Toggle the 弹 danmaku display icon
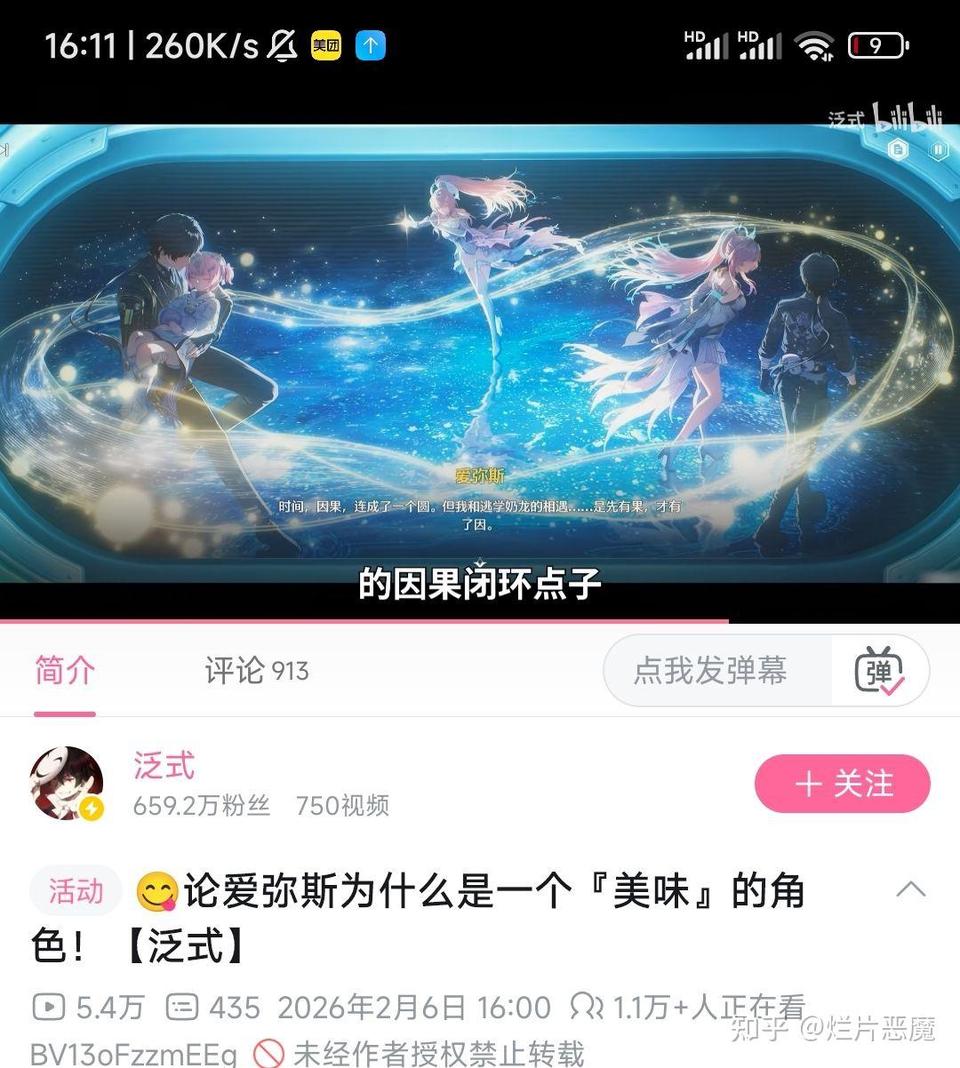This screenshot has width=960, height=1068. pyautogui.click(x=879, y=671)
